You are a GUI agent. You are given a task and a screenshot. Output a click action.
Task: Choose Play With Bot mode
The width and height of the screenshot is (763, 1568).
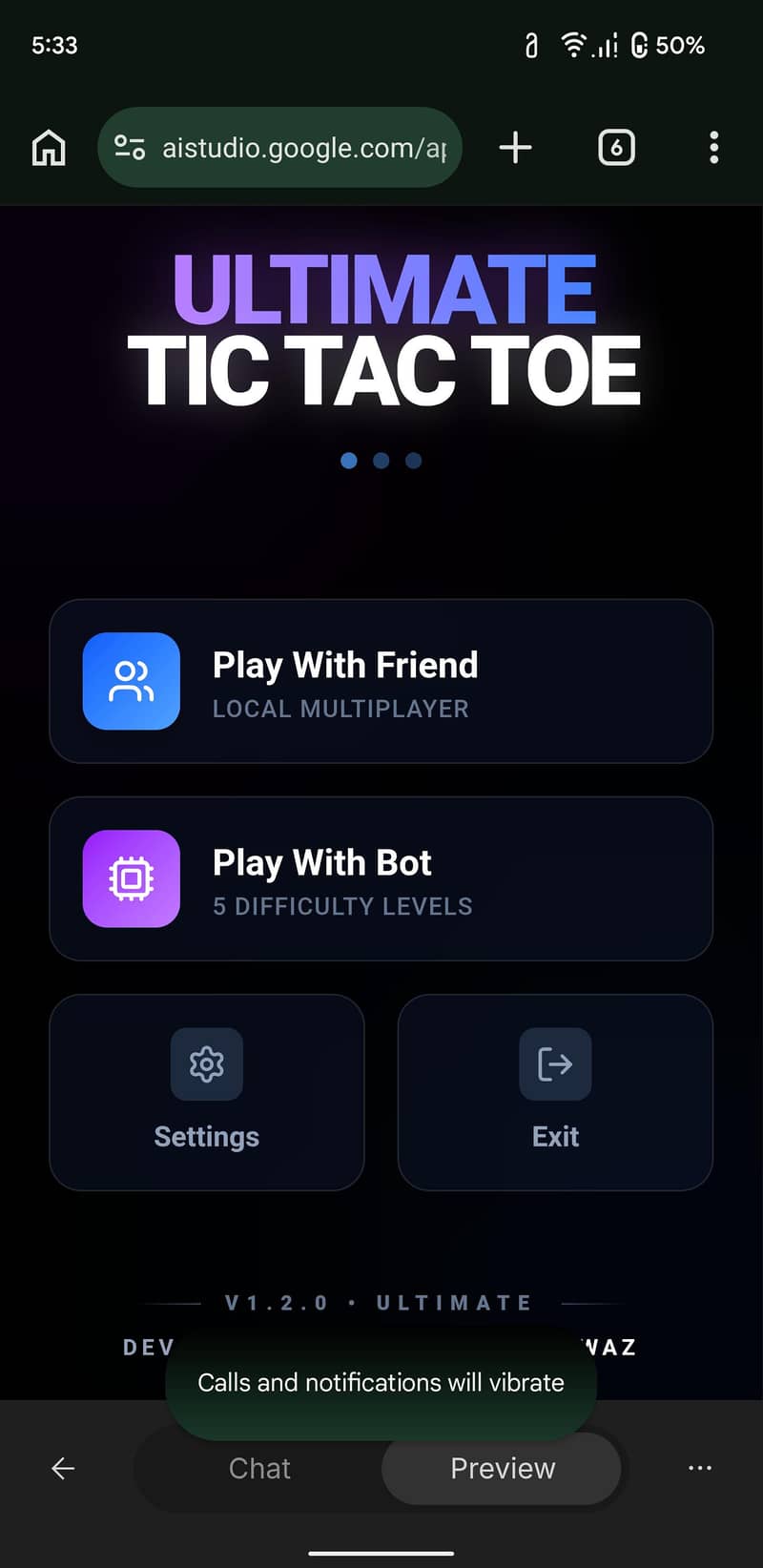pos(381,878)
